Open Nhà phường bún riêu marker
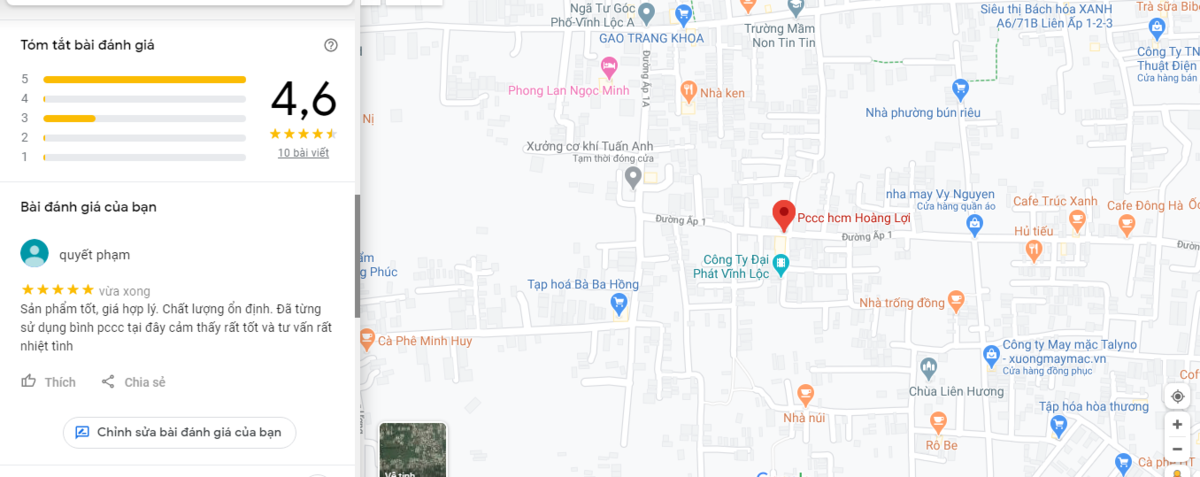Viewport: 1200px width, 477px height. click(x=961, y=88)
